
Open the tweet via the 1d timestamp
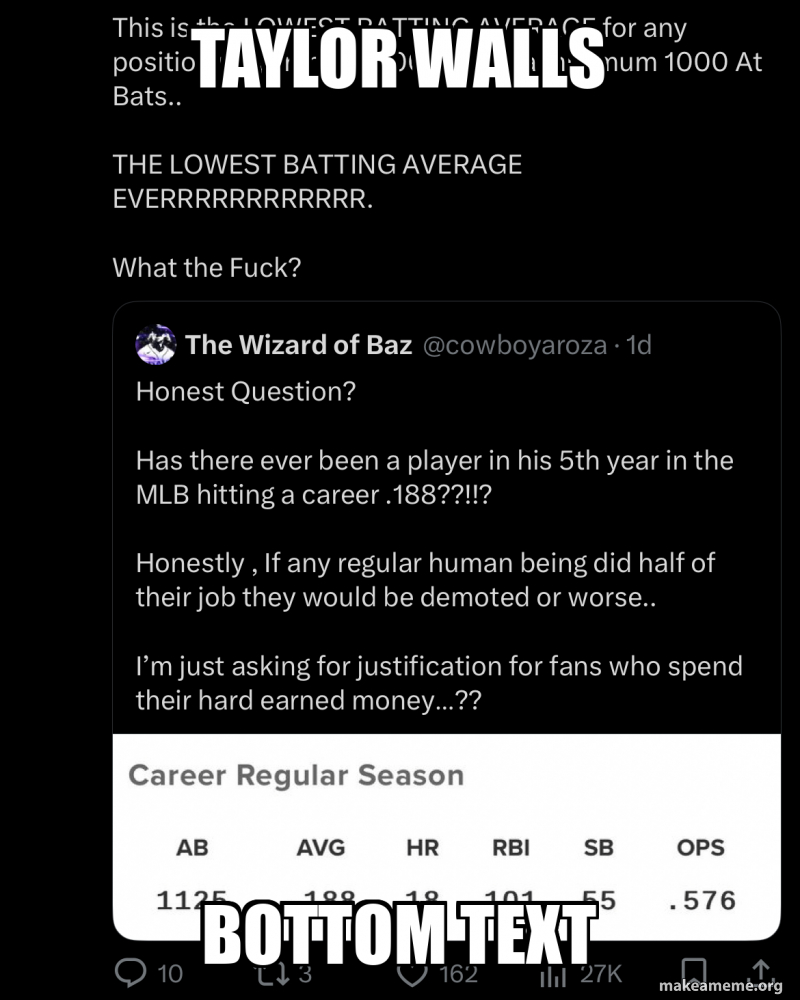click(x=640, y=345)
